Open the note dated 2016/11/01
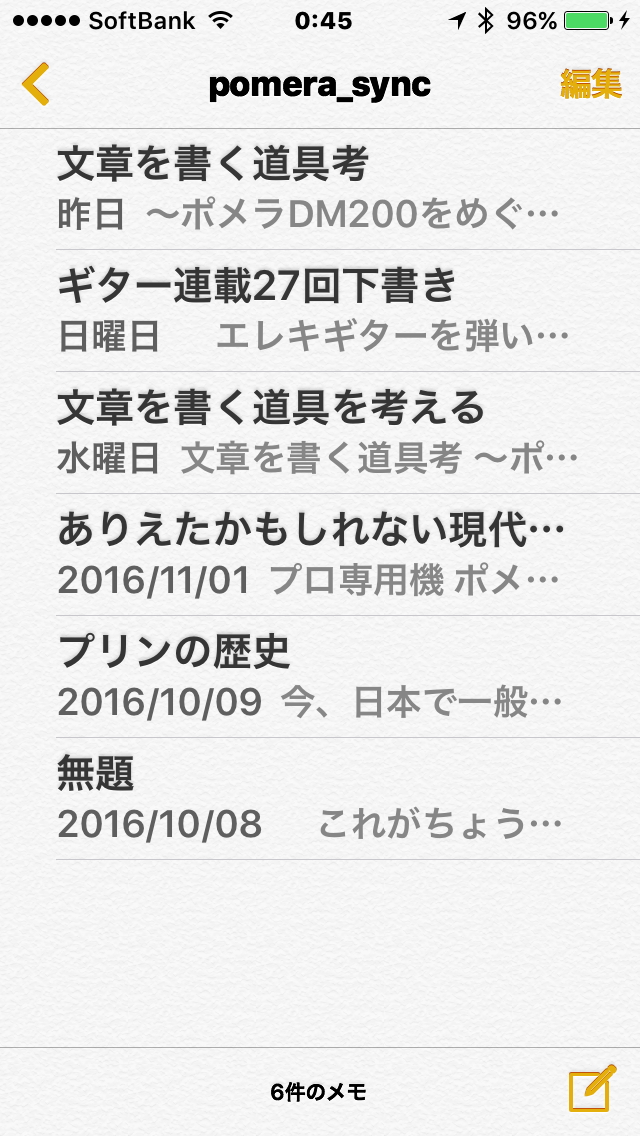 pos(320,554)
